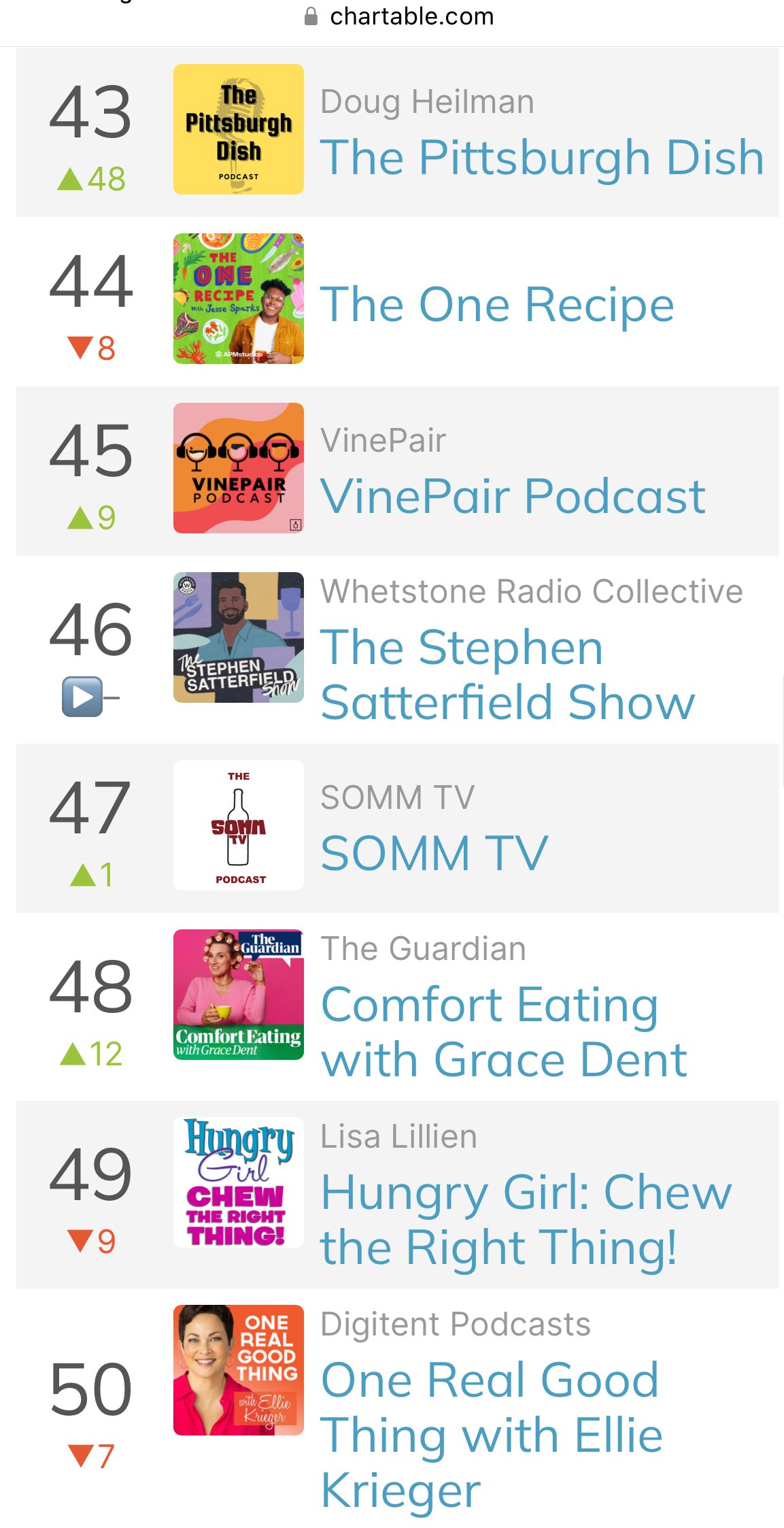This screenshot has height=1528, width=784.
Task: Tap The One Recipe cover art
Action: click(x=239, y=299)
